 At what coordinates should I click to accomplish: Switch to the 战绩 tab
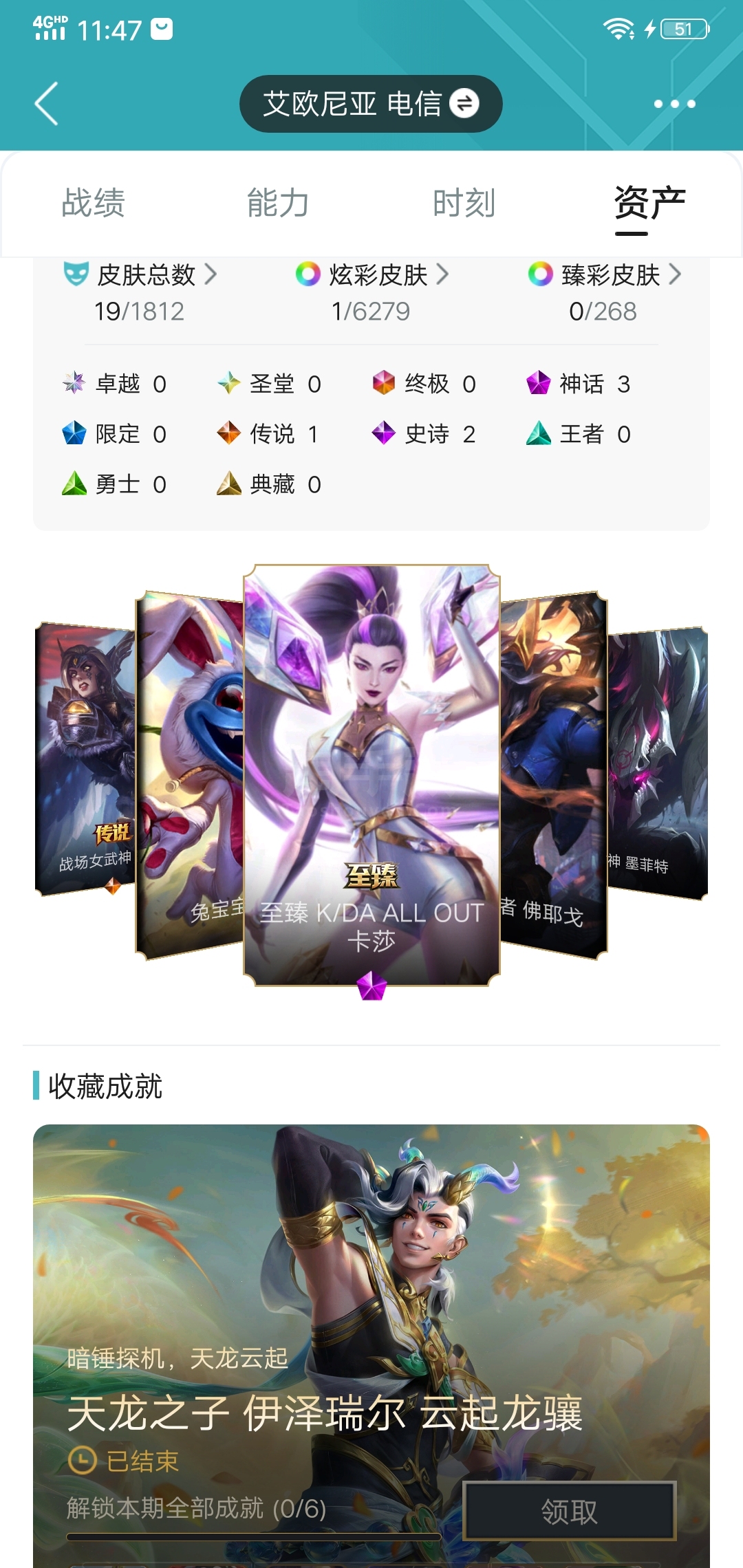click(x=93, y=203)
